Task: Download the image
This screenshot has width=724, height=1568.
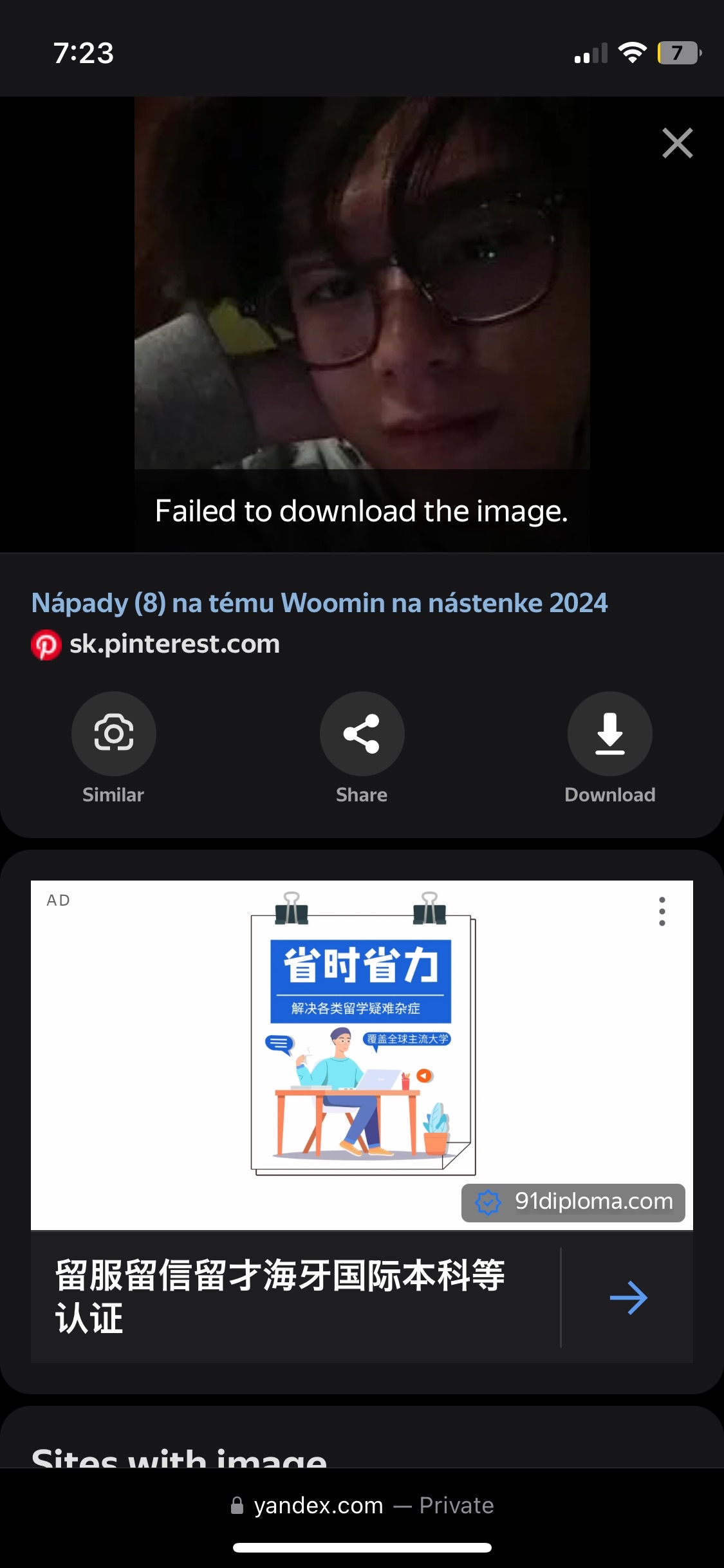Action: pos(609,734)
